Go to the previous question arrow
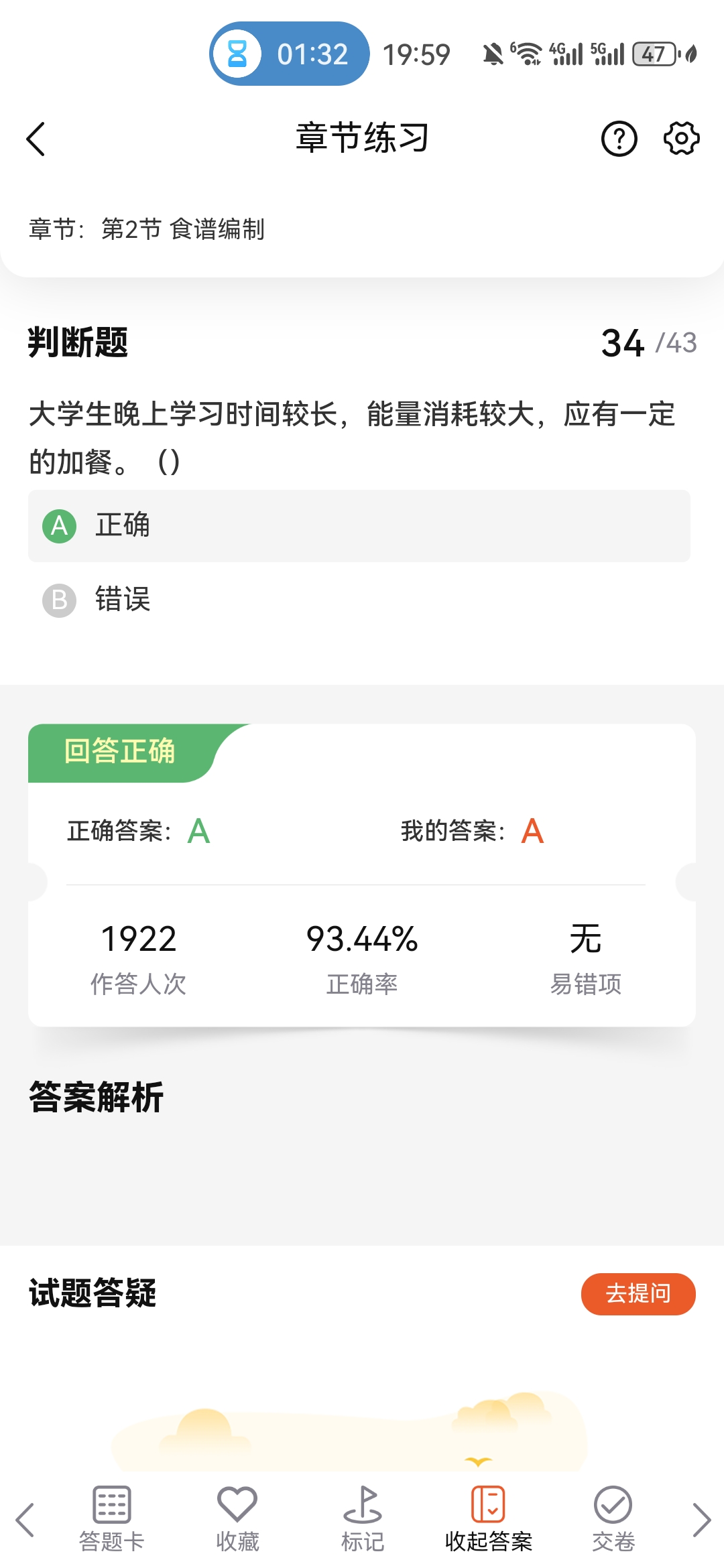Image resolution: width=724 pixels, height=1568 pixels. pyautogui.click(x=25, y=1520)
